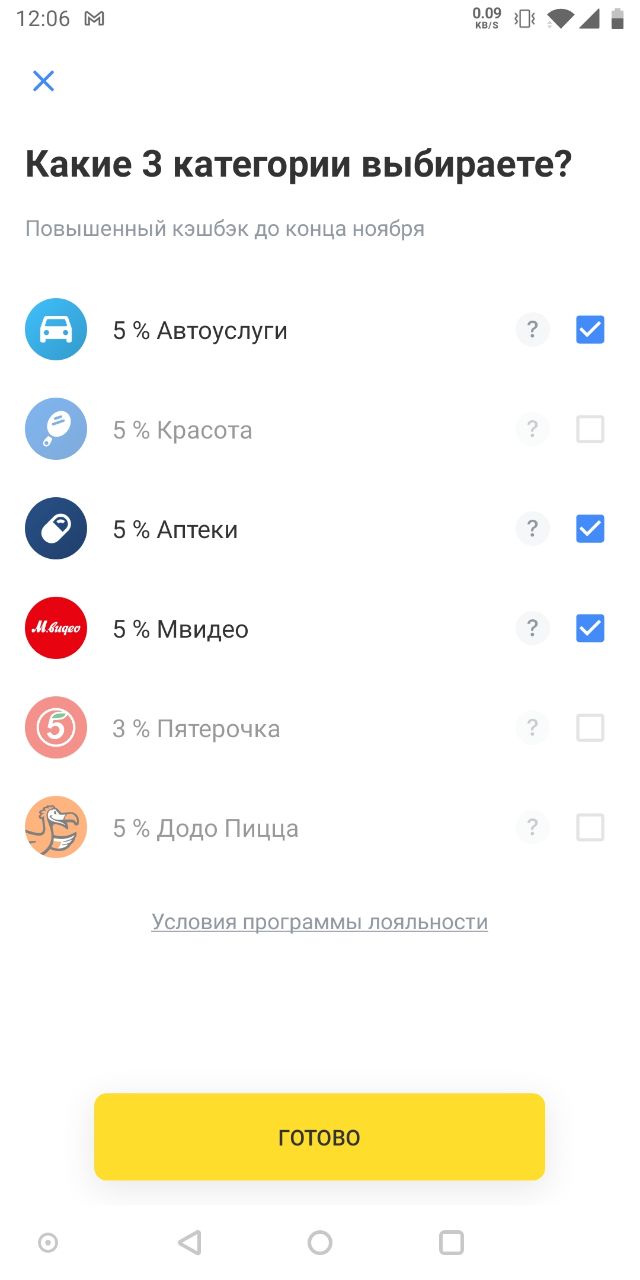Open help info for Аптеки
The width and height of the screenshot is (640, 1280).
pyautogui.click(x=532, y=529)
